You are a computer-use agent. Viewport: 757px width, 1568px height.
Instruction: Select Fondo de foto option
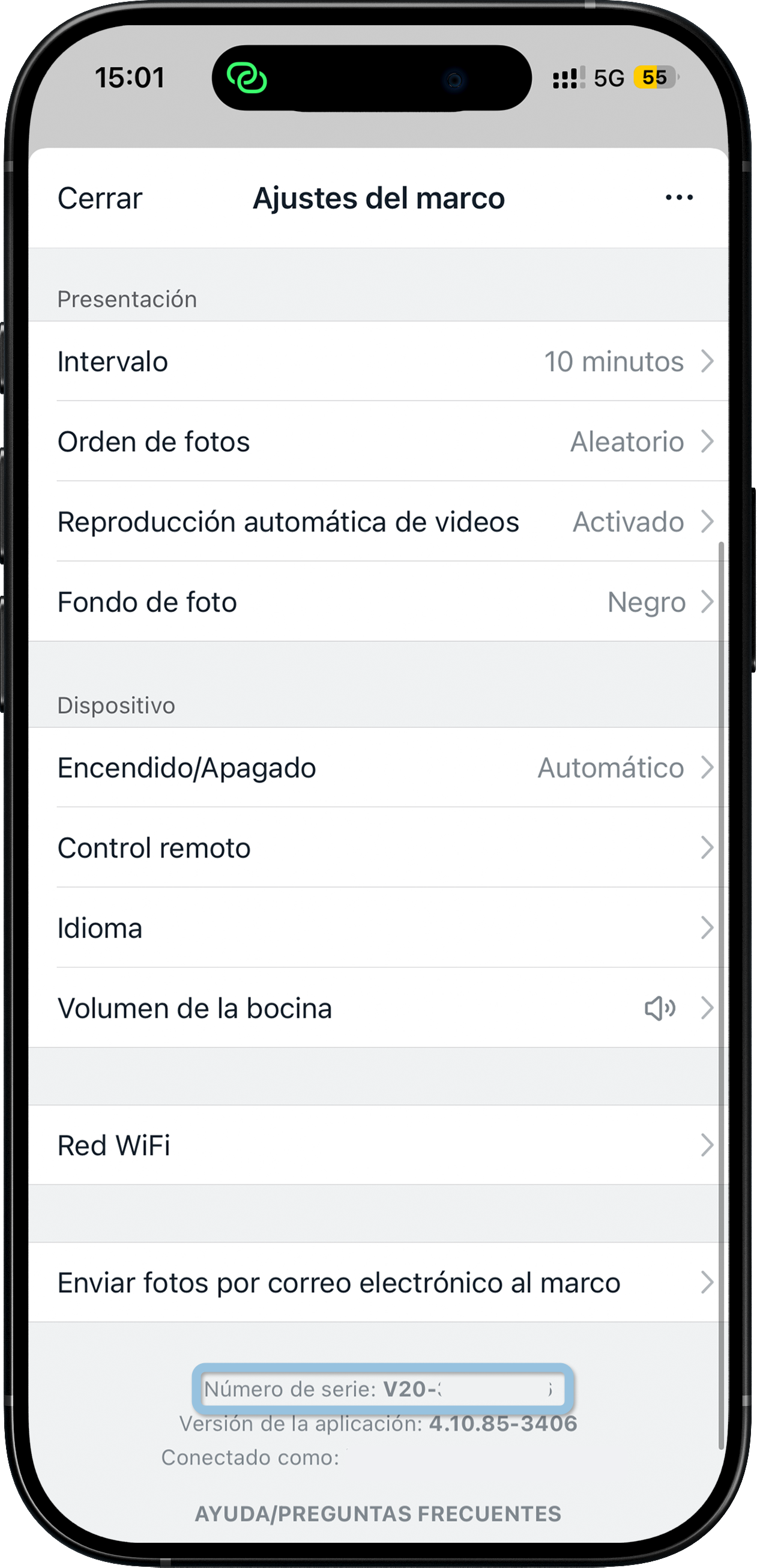point(377,602)
